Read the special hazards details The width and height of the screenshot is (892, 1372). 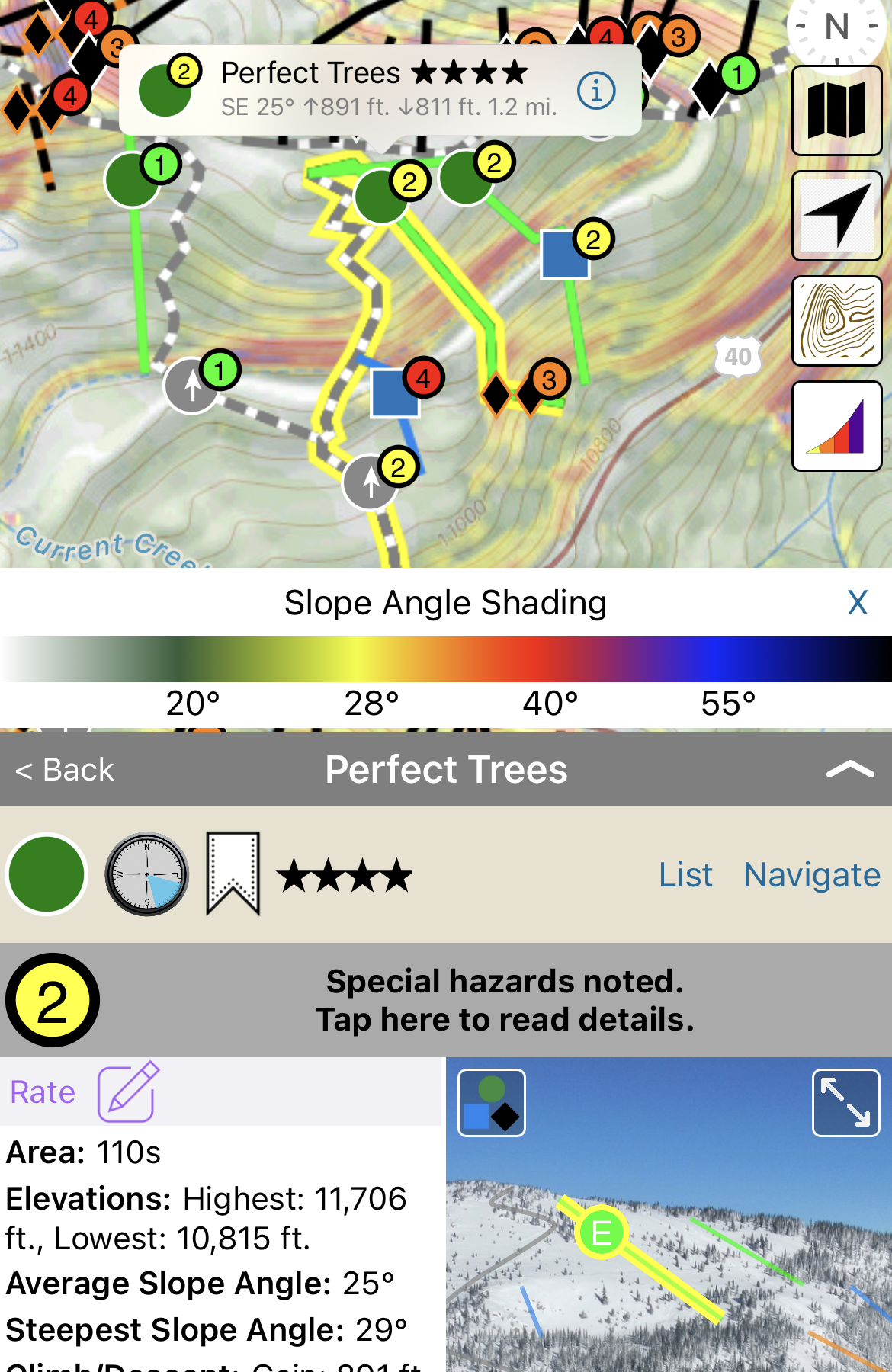coord(505,1000)
